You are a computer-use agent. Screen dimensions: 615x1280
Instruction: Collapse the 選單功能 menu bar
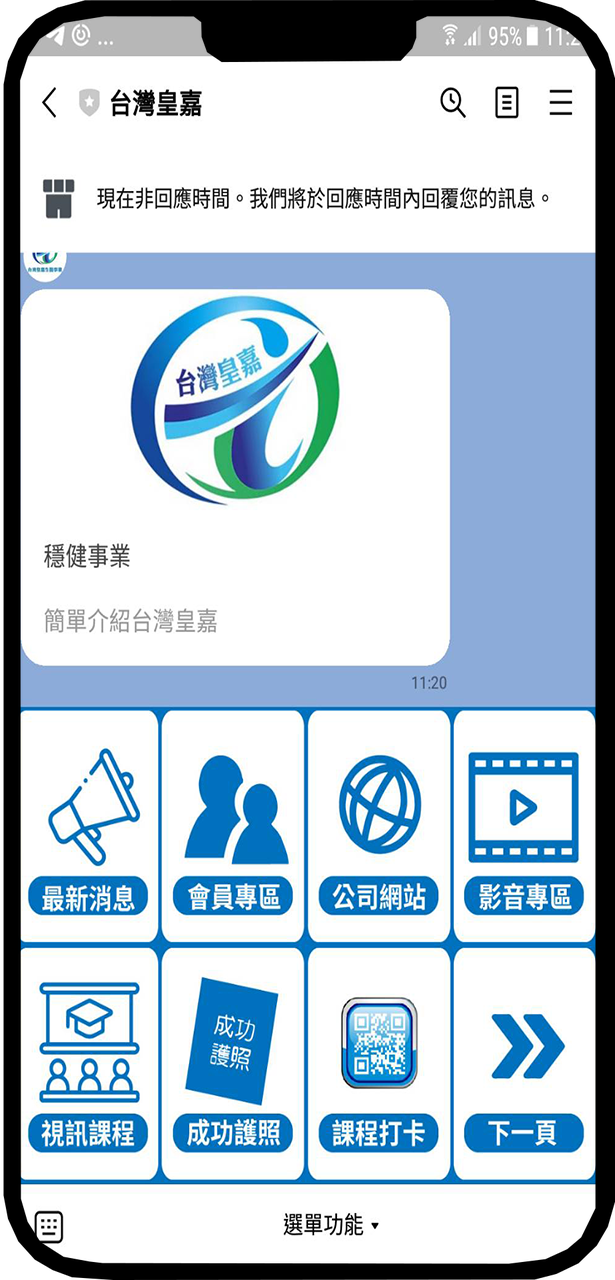[330, 1225]
